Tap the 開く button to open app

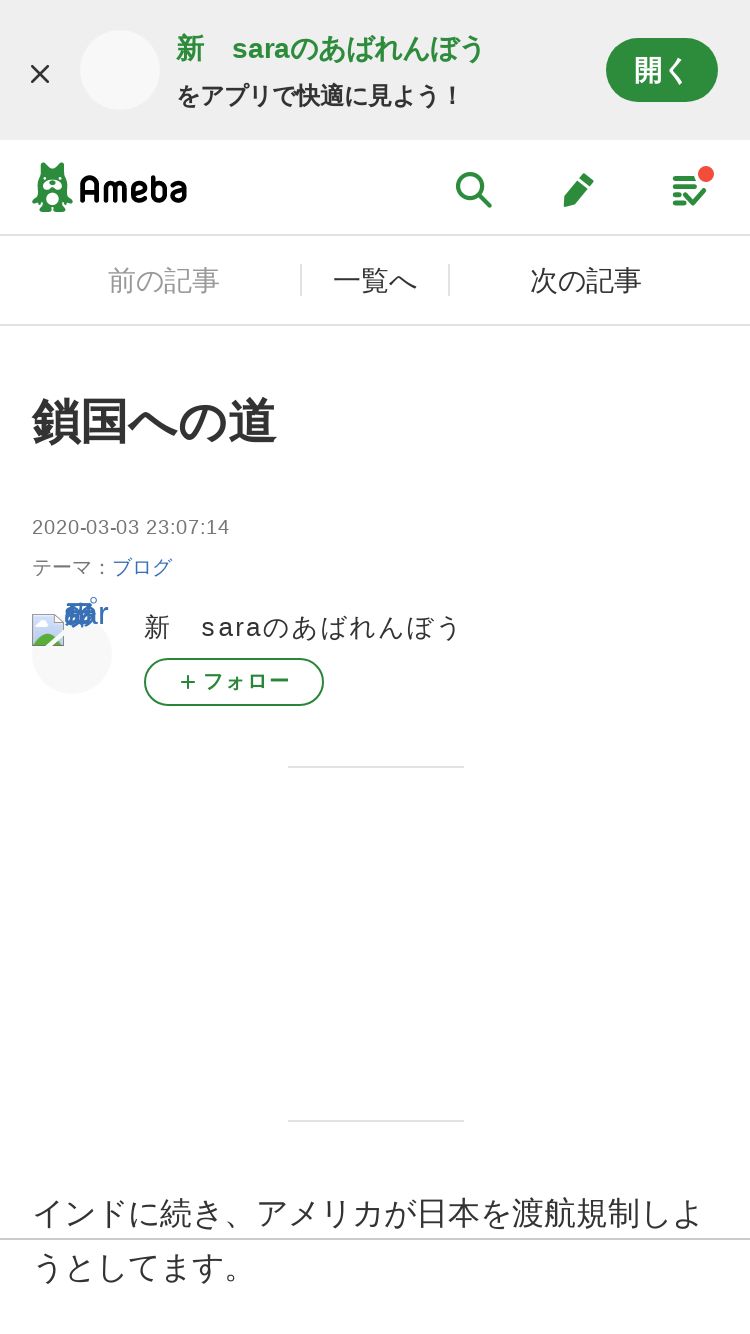662,70
